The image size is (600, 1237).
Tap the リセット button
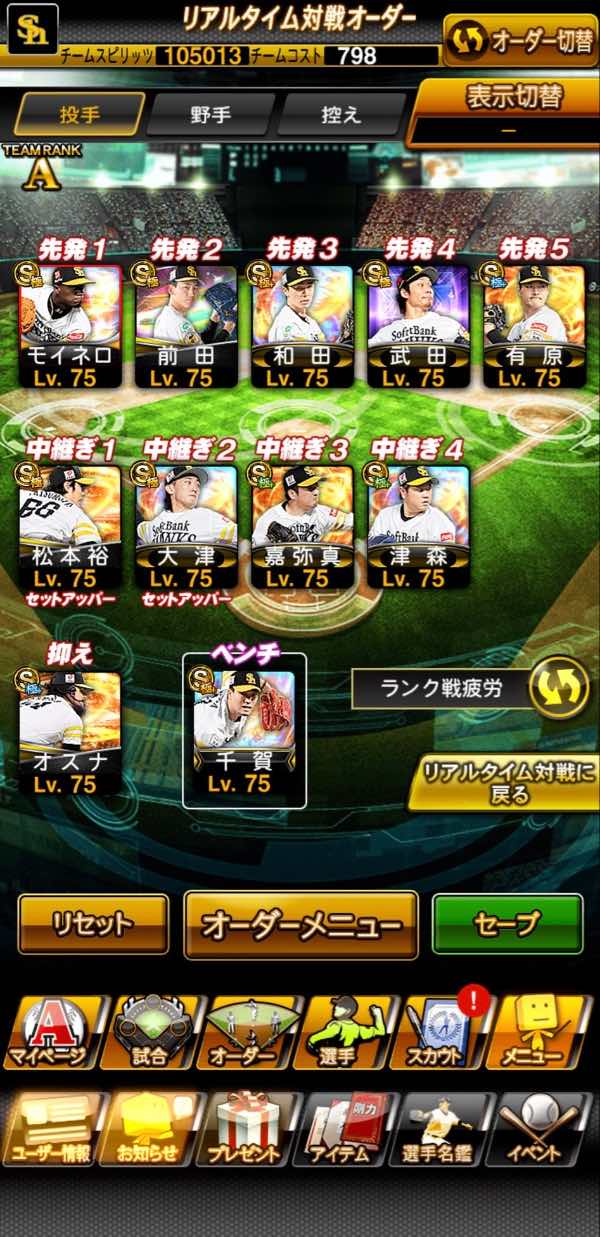coord(93,924)
